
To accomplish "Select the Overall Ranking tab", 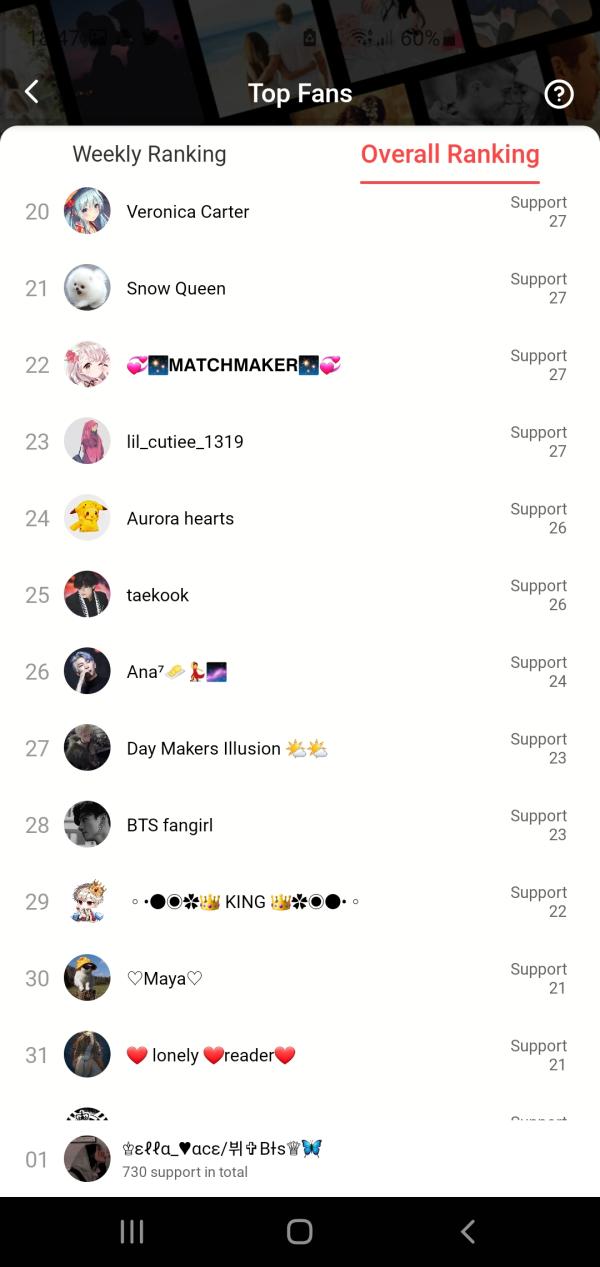I will pos(449,154).
